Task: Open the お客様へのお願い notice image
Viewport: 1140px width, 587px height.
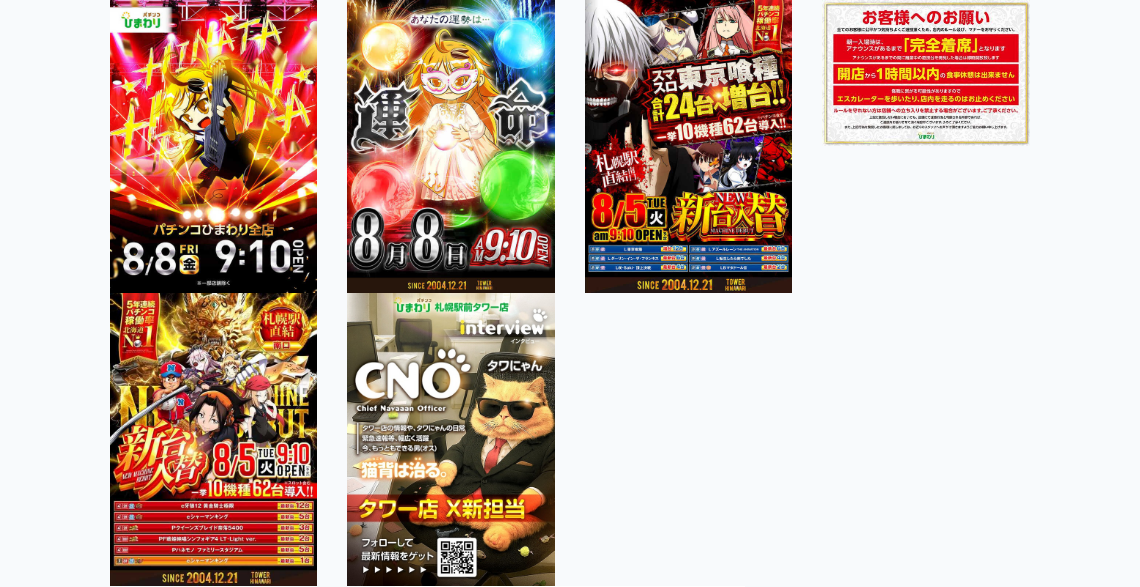Action: coord(926,73)
